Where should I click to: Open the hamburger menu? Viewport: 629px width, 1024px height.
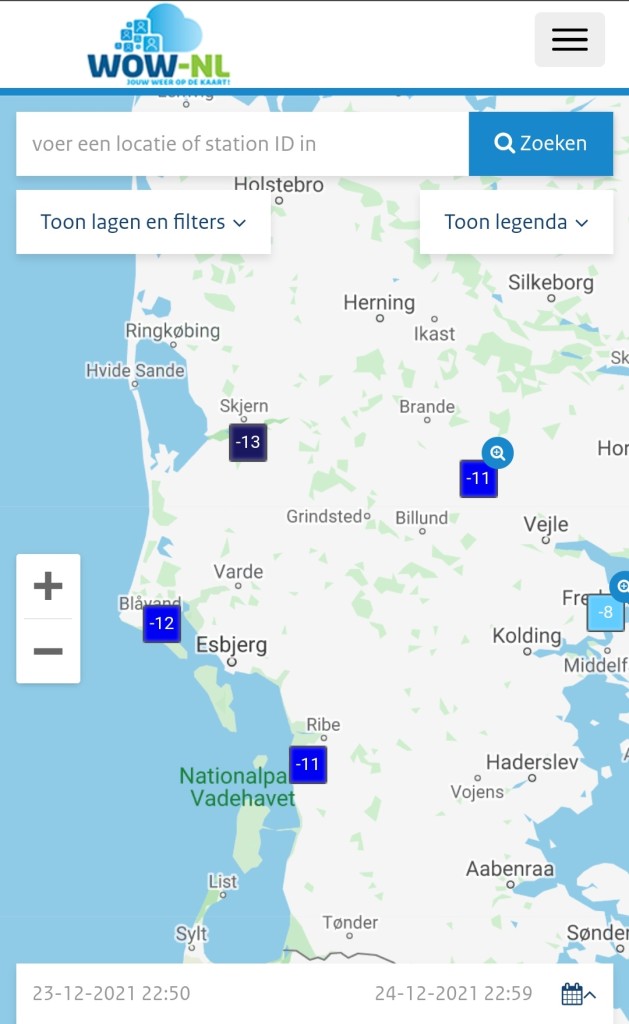570,40
